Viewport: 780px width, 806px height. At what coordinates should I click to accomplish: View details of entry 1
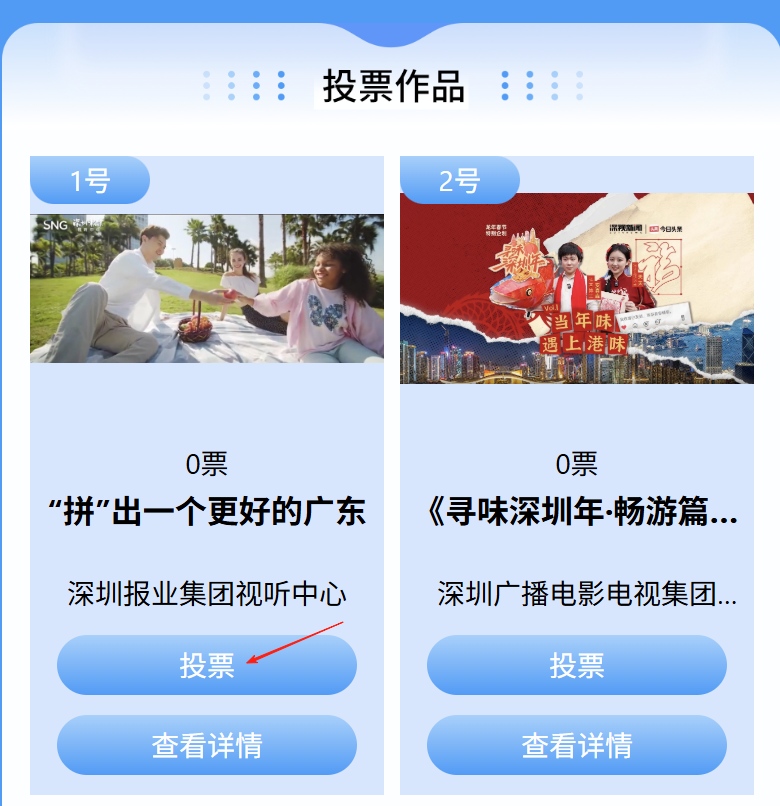click(x=206, y=745)
